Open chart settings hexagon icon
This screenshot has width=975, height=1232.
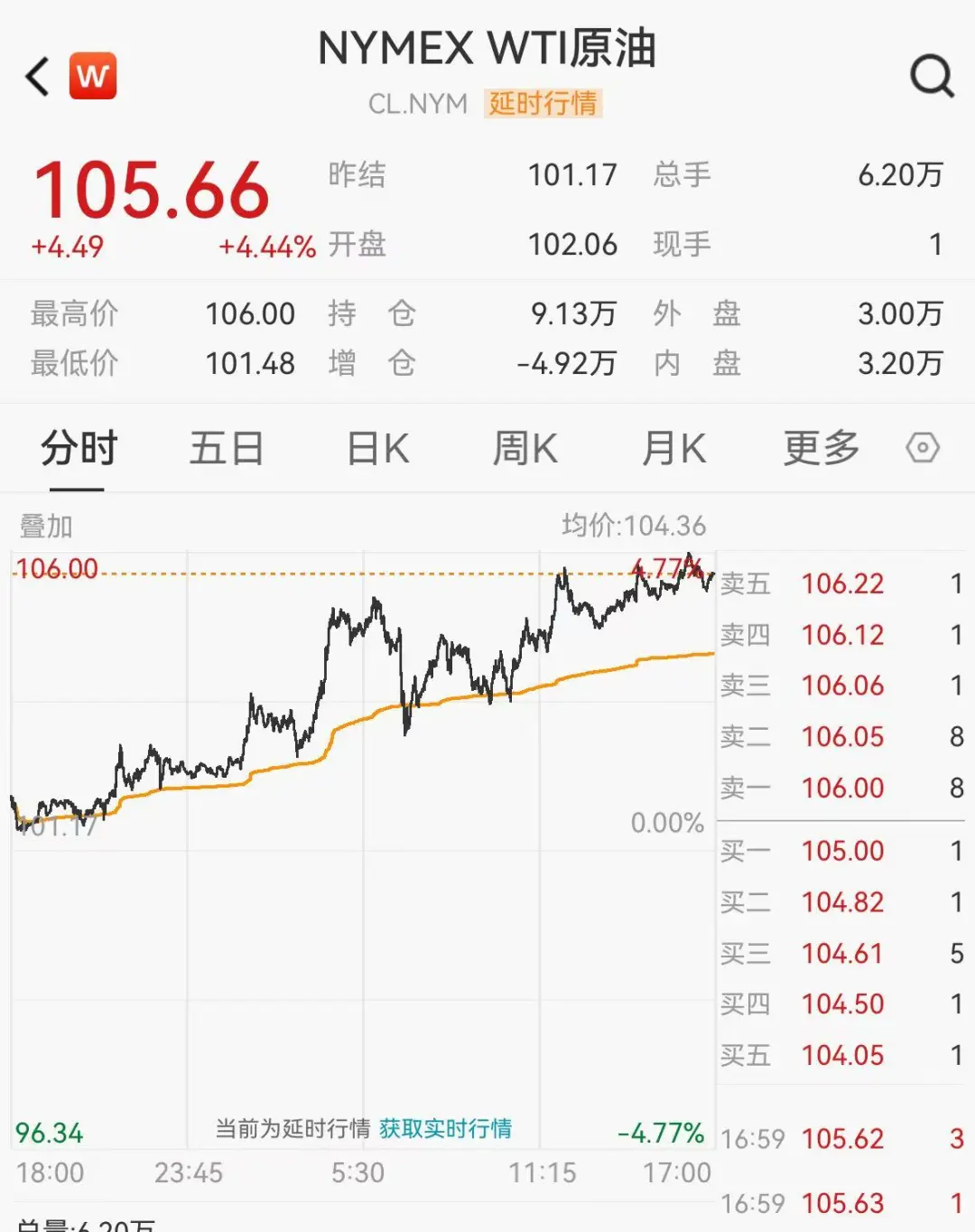[923, 448]
